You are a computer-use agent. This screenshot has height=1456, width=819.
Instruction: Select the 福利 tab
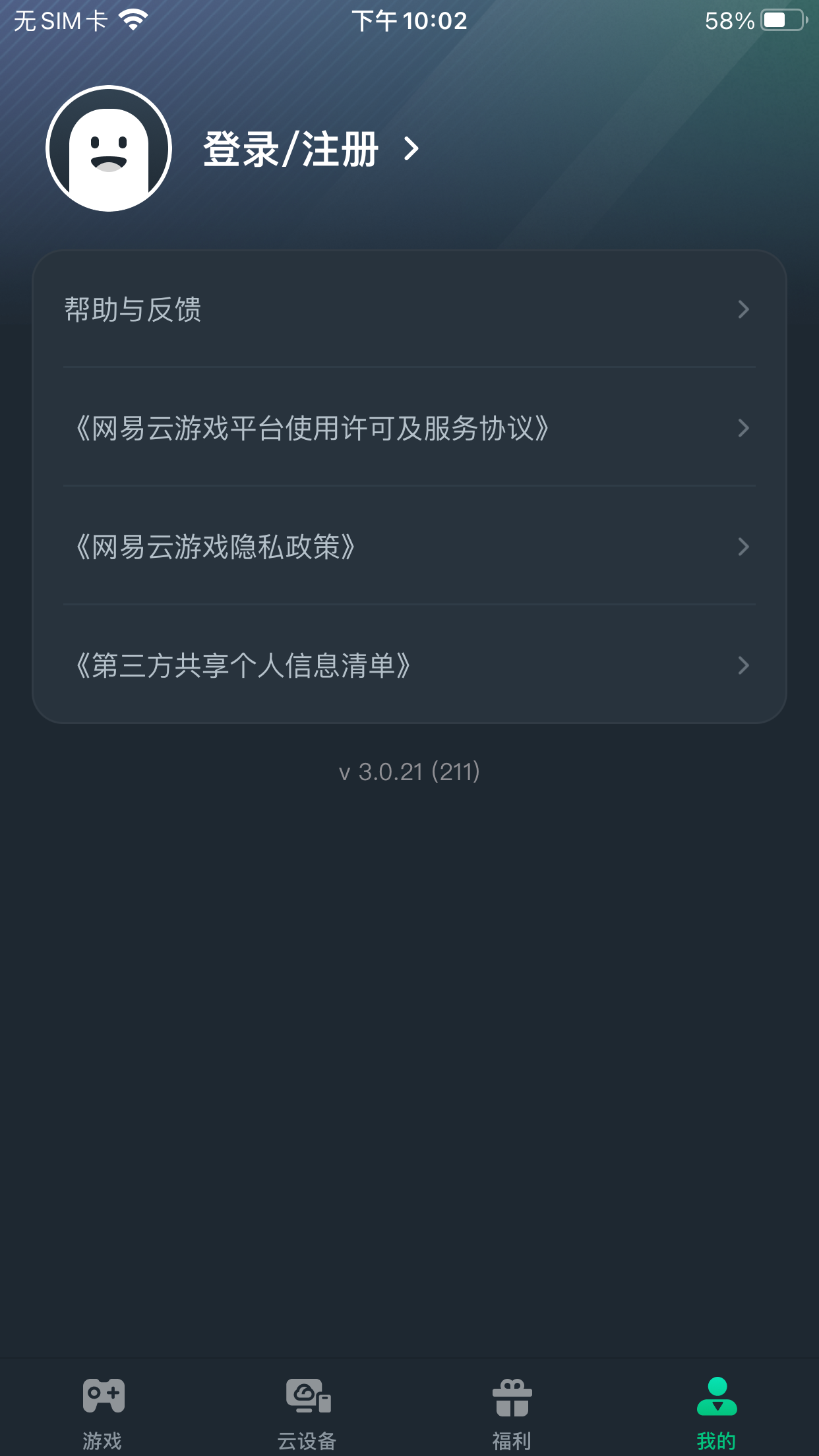512,1412
